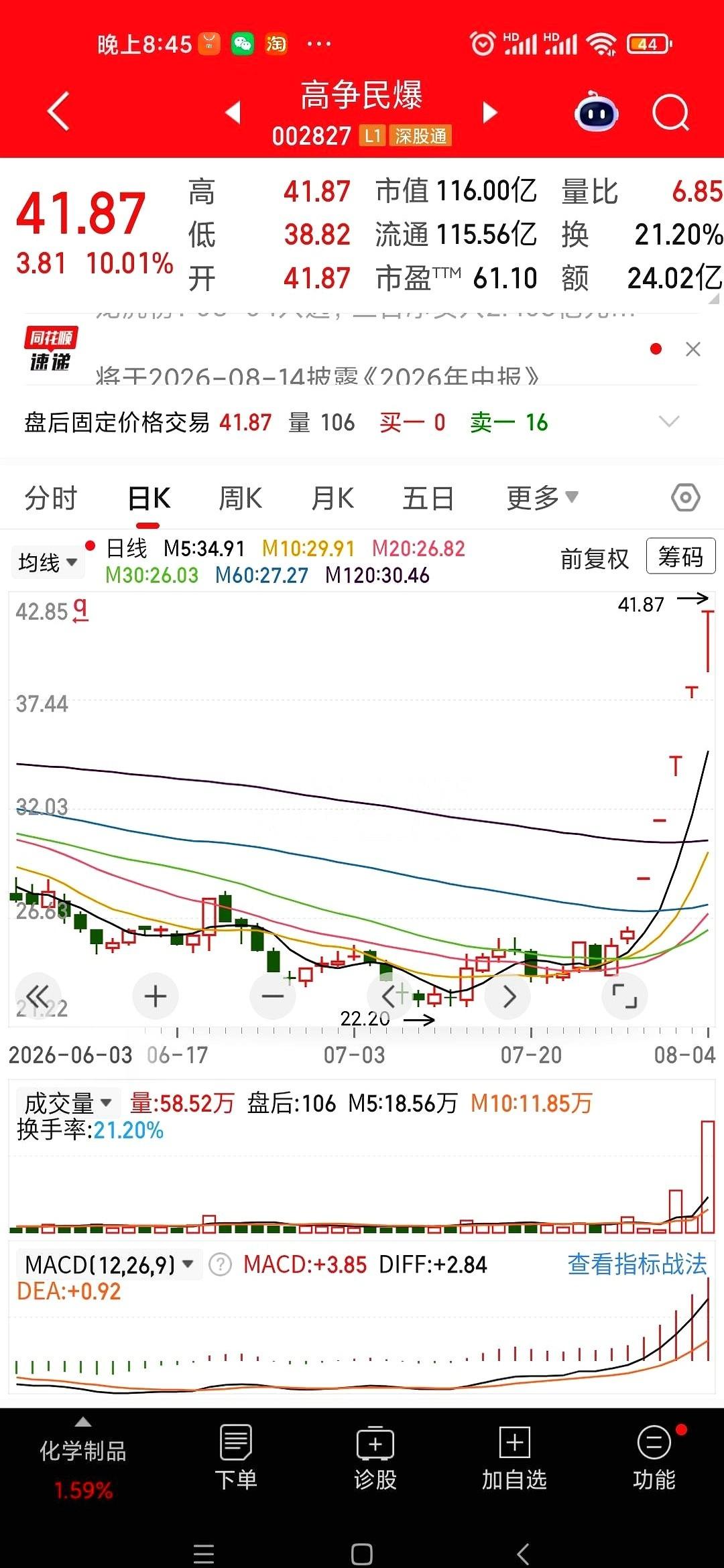Viewport: 724px width, 1568px height.
Task: Dismiss the 同花顺速递 news banner
Action: click(x=693, y=349)
